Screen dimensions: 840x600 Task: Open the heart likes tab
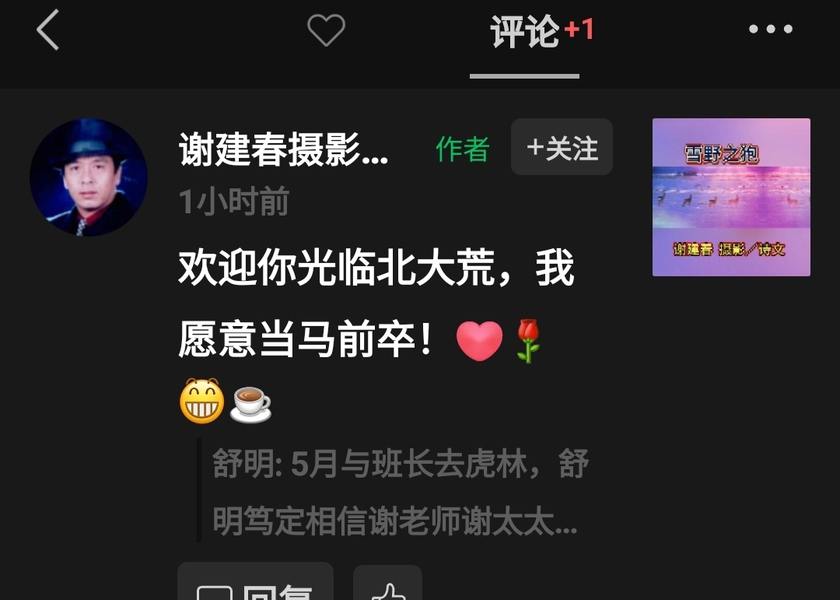click(x=325, y=30)
